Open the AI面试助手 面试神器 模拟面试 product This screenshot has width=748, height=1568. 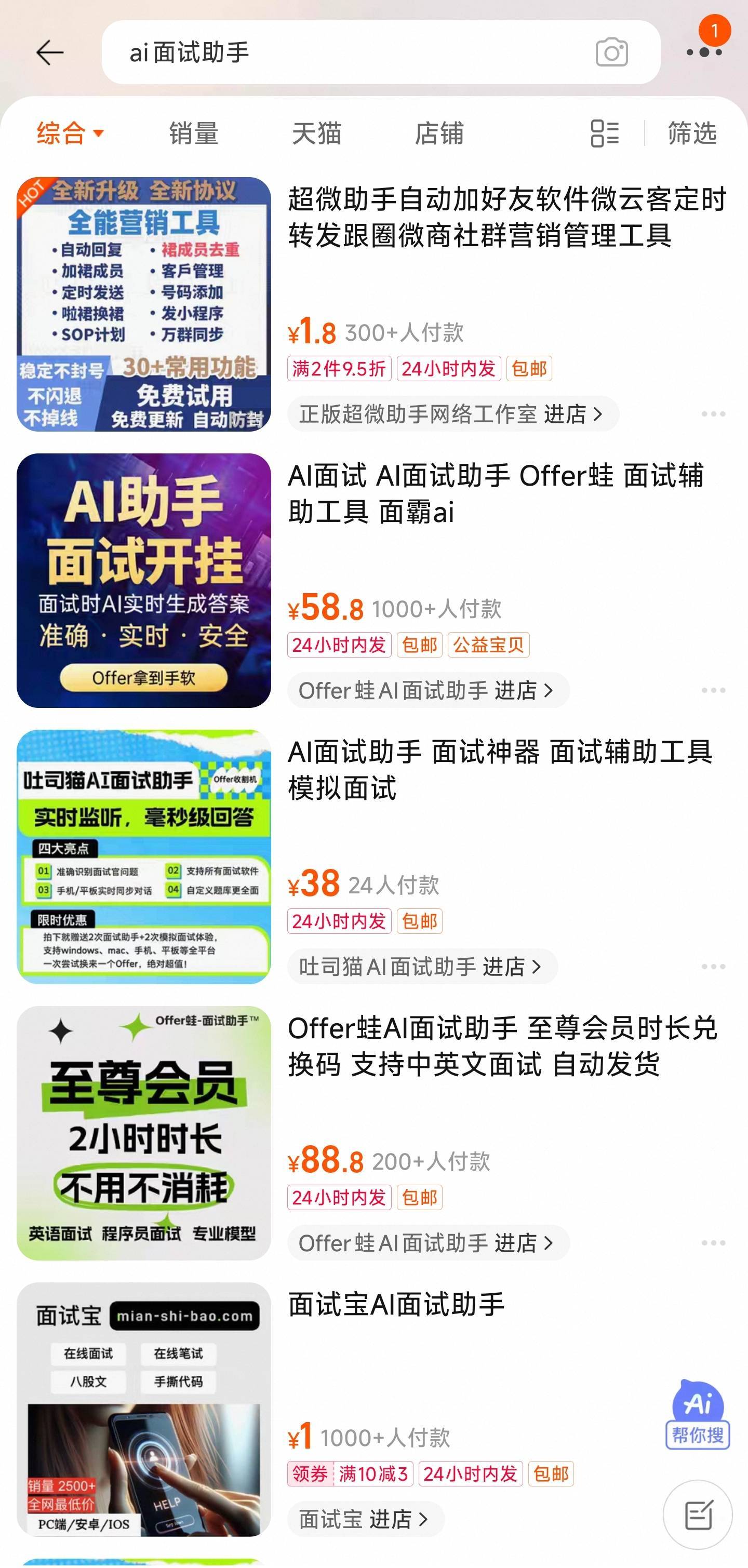pyautogui.click(x=499, y=770)
